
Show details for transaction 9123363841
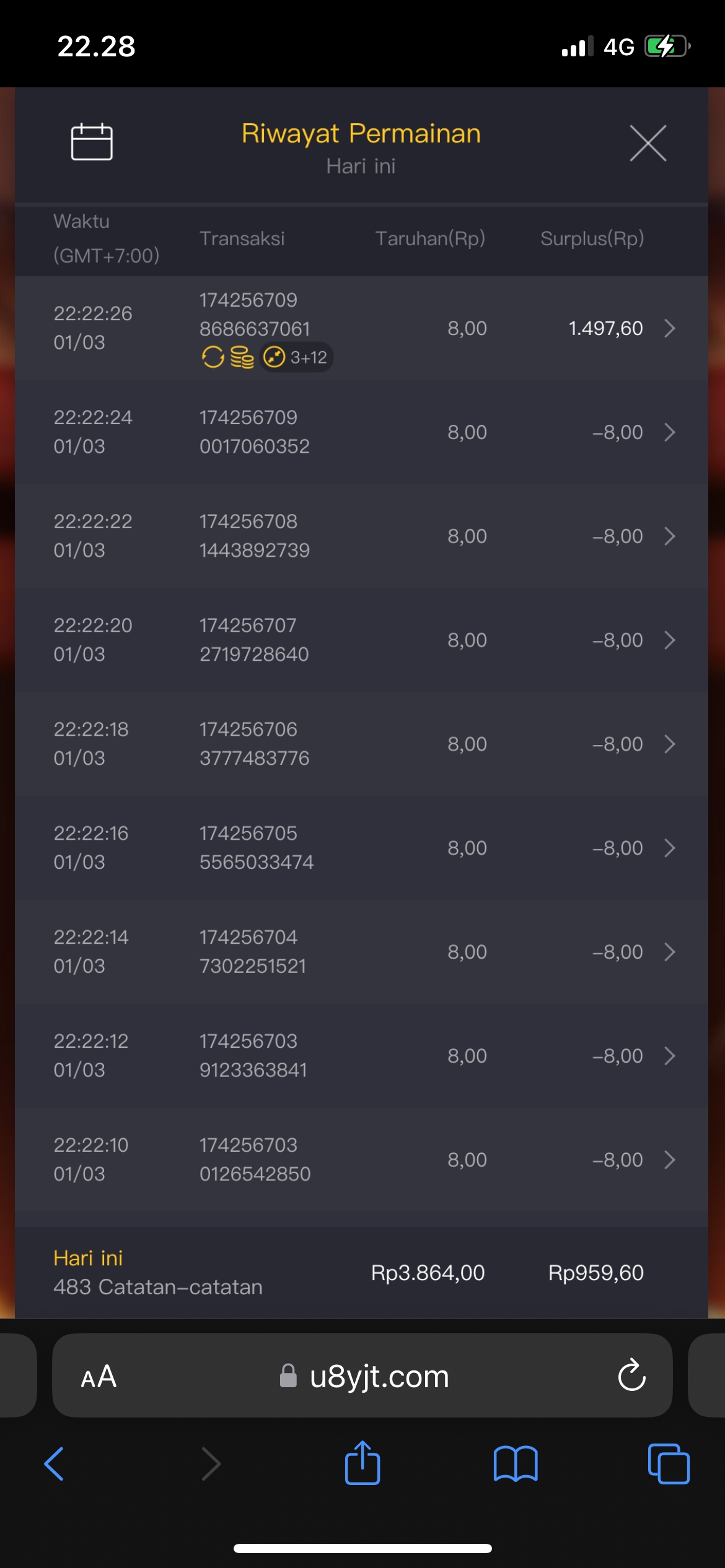pos(362,1056)
